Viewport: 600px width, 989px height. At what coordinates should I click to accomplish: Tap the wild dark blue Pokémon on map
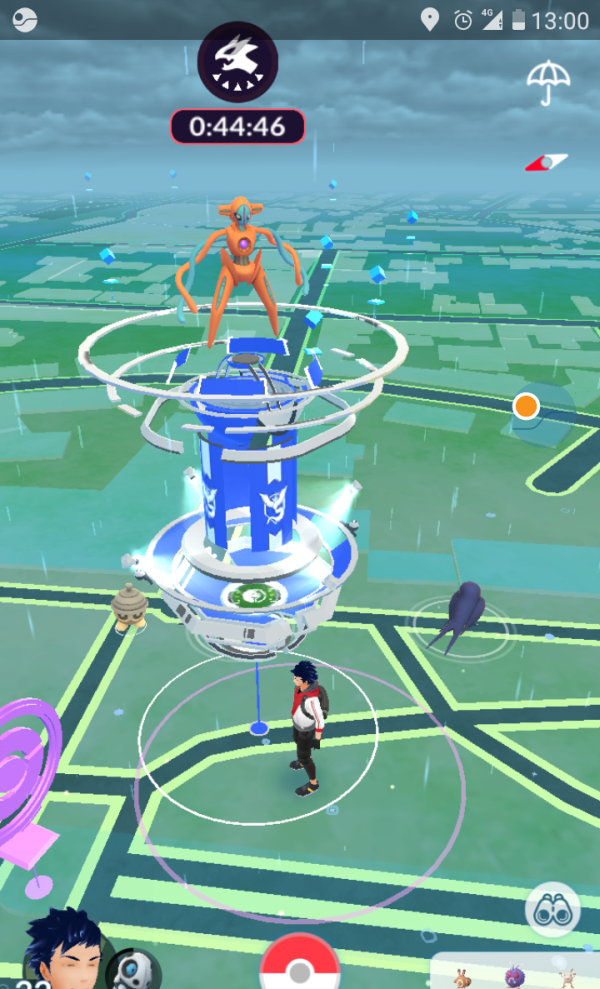[461, 616]
